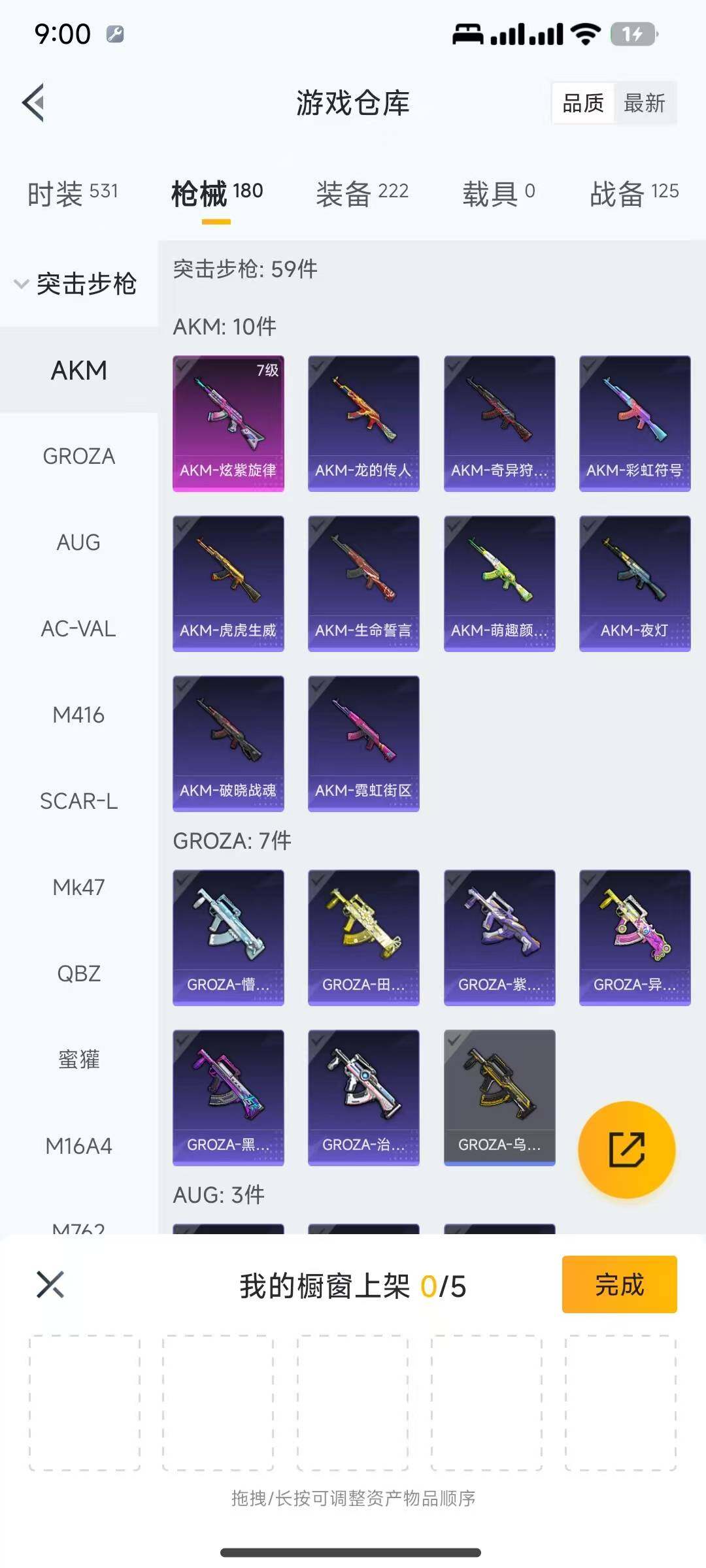Pick the AKM-龙的传人 skin

[363, 423]
